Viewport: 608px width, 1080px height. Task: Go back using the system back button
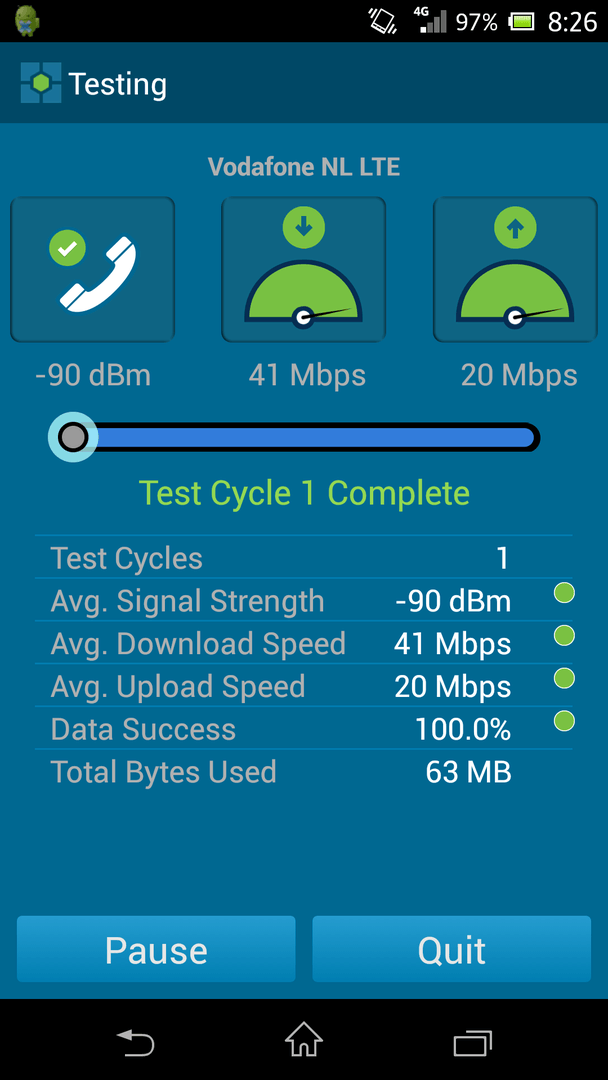tap(135, 1042)
